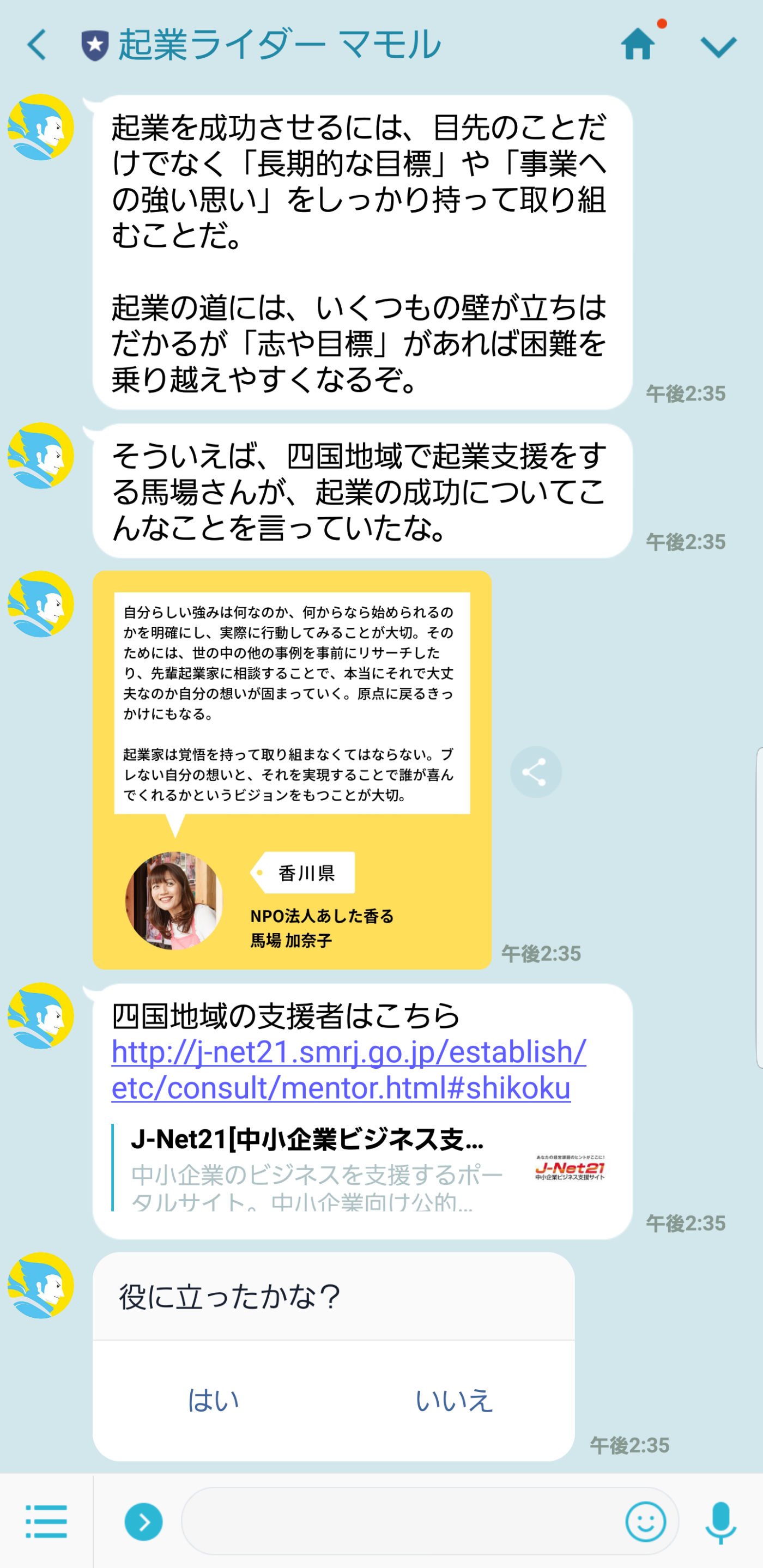Focus the message input field
This screenshot has width=763, height=1568.
click(x=402, y=1521)
